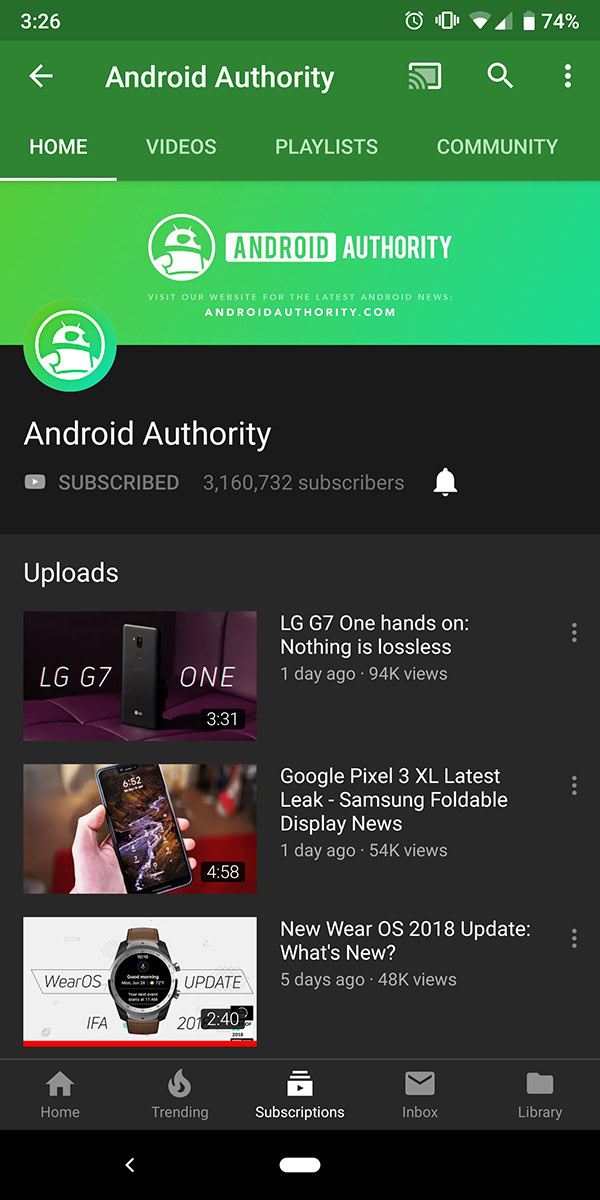Play the Google Pixel 3 XL Latest Leak video
This screenshot has height=1200, width=600.
(x=140, y=829)
